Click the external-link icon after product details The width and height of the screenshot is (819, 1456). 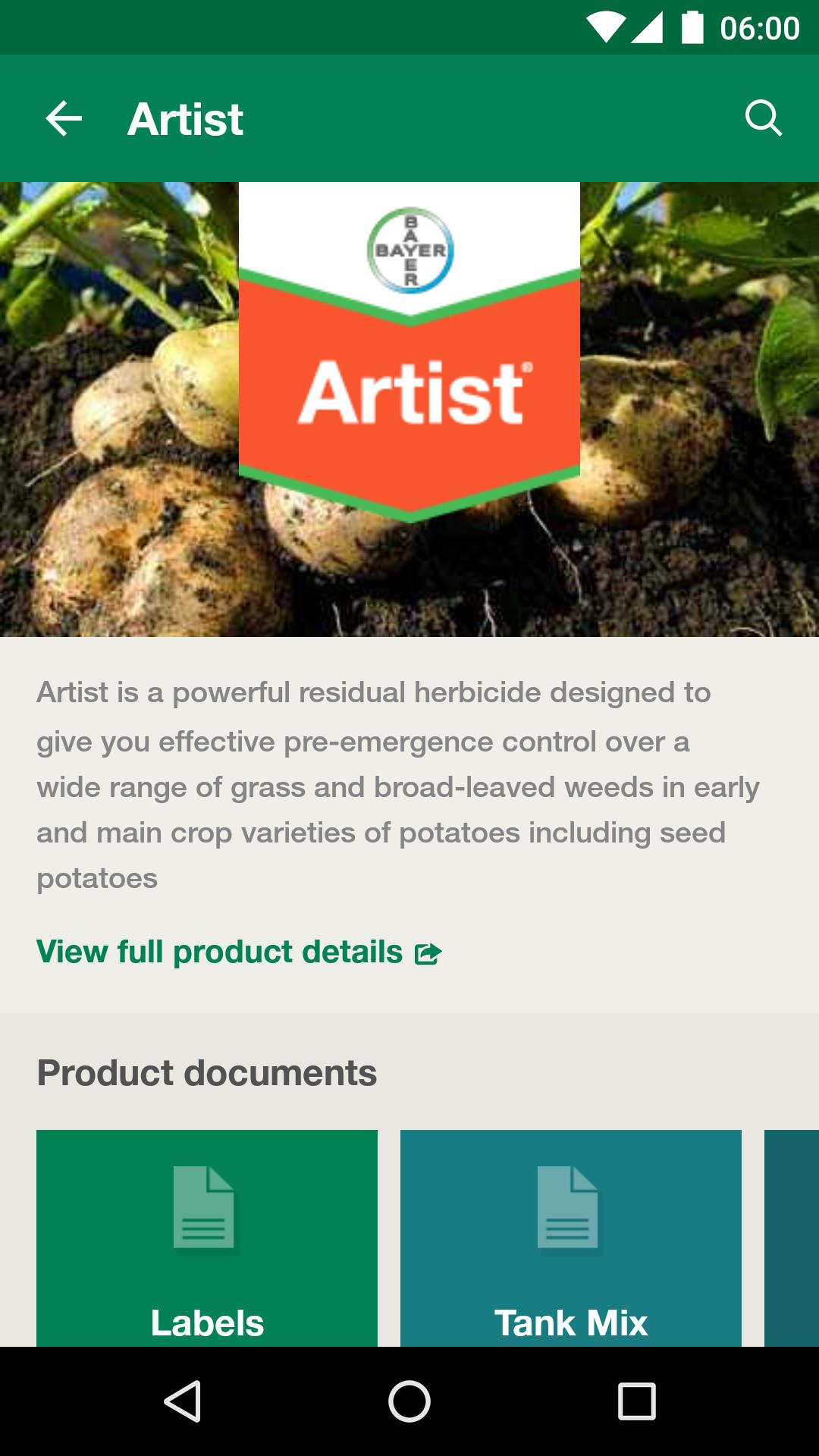tap(426, 953)
